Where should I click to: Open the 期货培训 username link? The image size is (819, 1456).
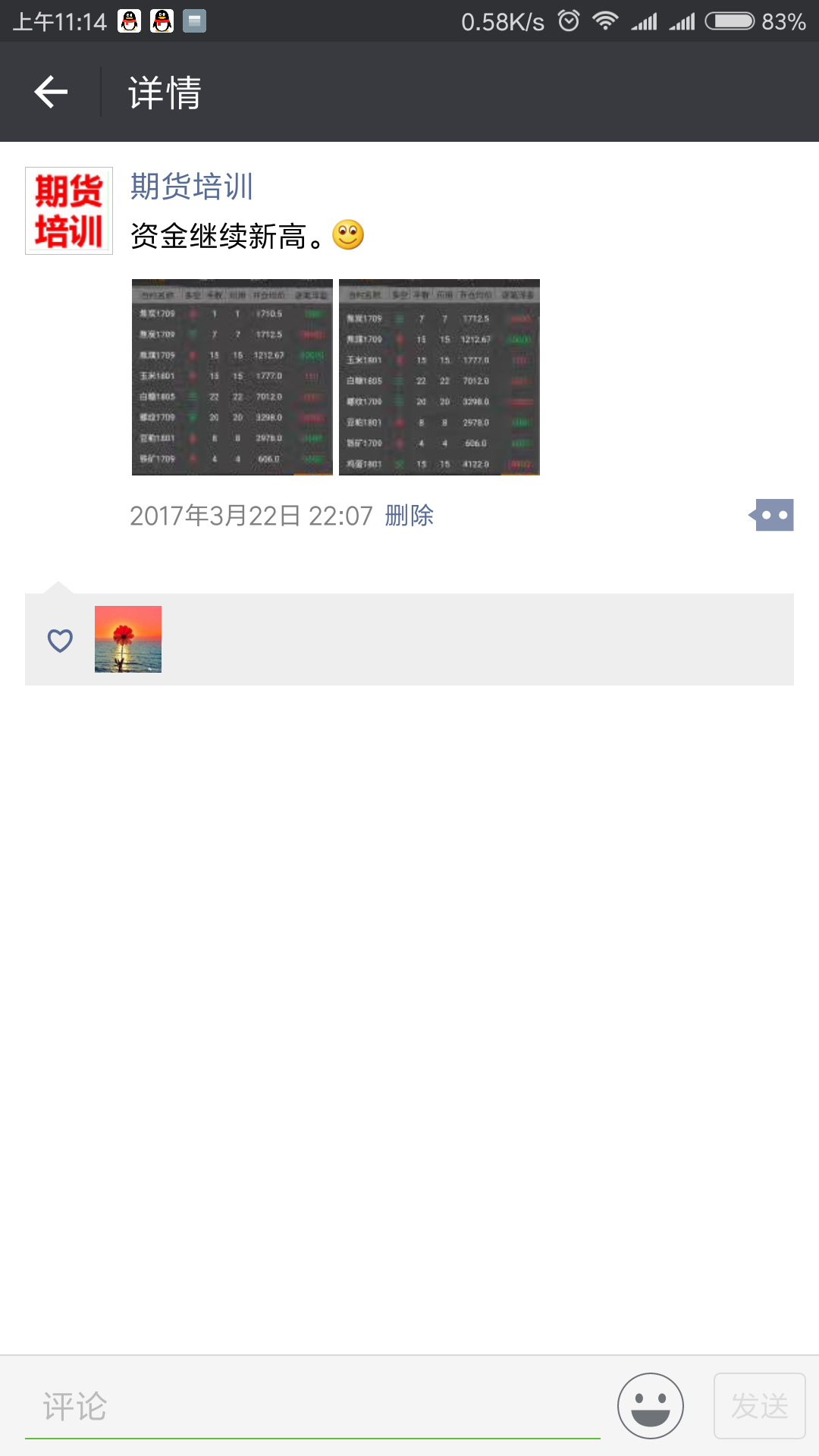click(x=192, y=187)
